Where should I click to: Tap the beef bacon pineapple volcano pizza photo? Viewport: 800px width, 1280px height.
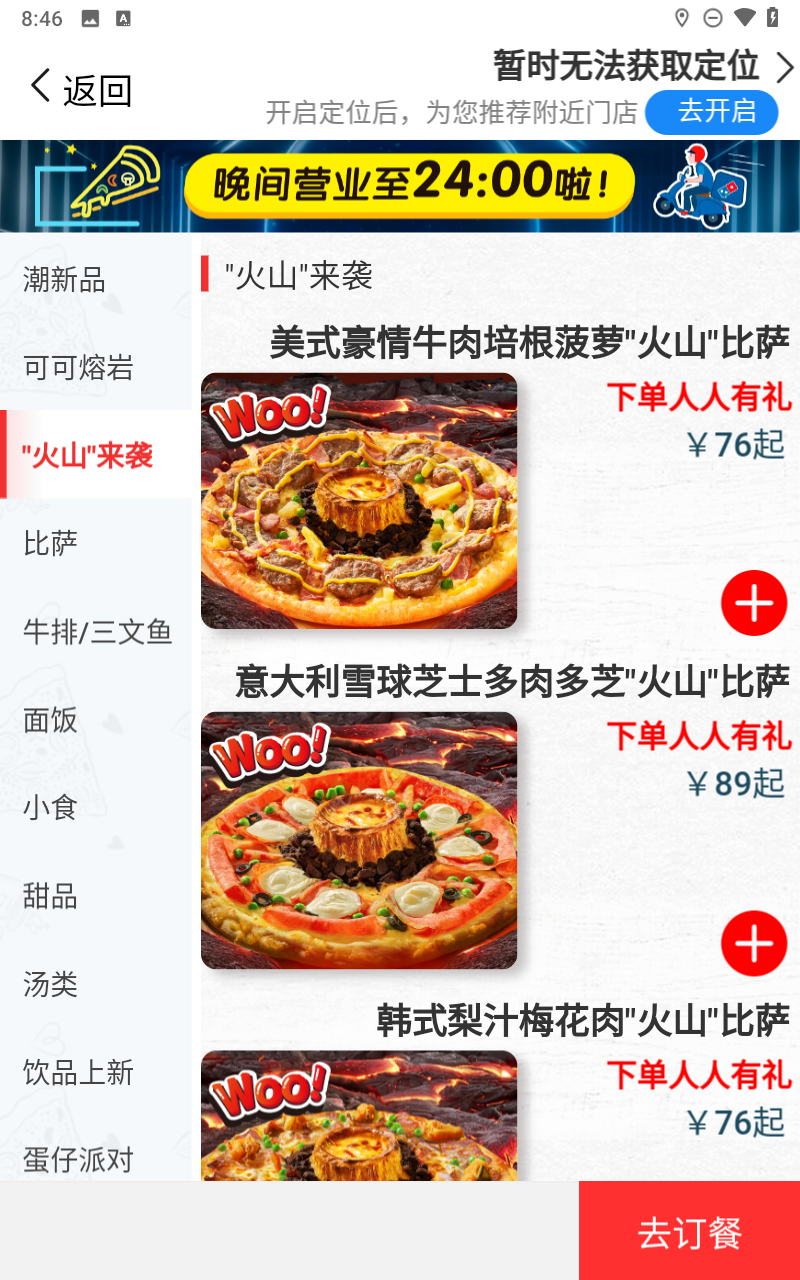point(359,501)
